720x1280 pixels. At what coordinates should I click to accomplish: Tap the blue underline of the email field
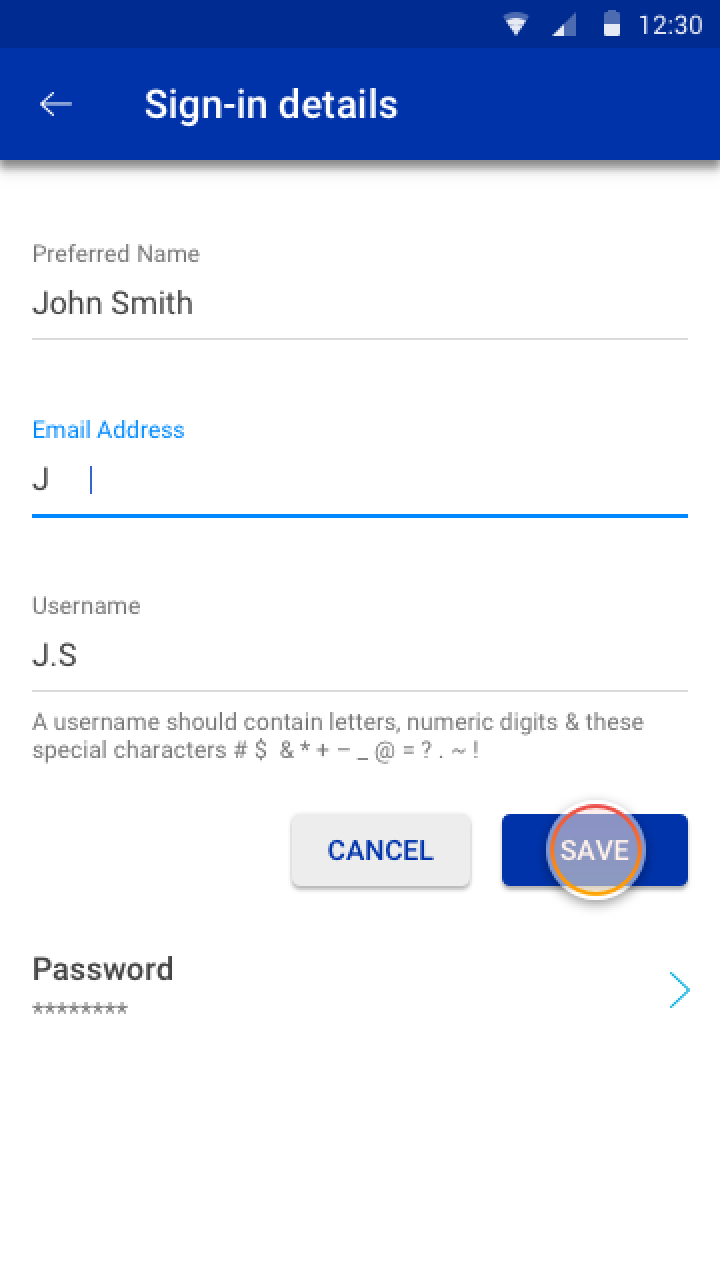[x=360, y=514]
